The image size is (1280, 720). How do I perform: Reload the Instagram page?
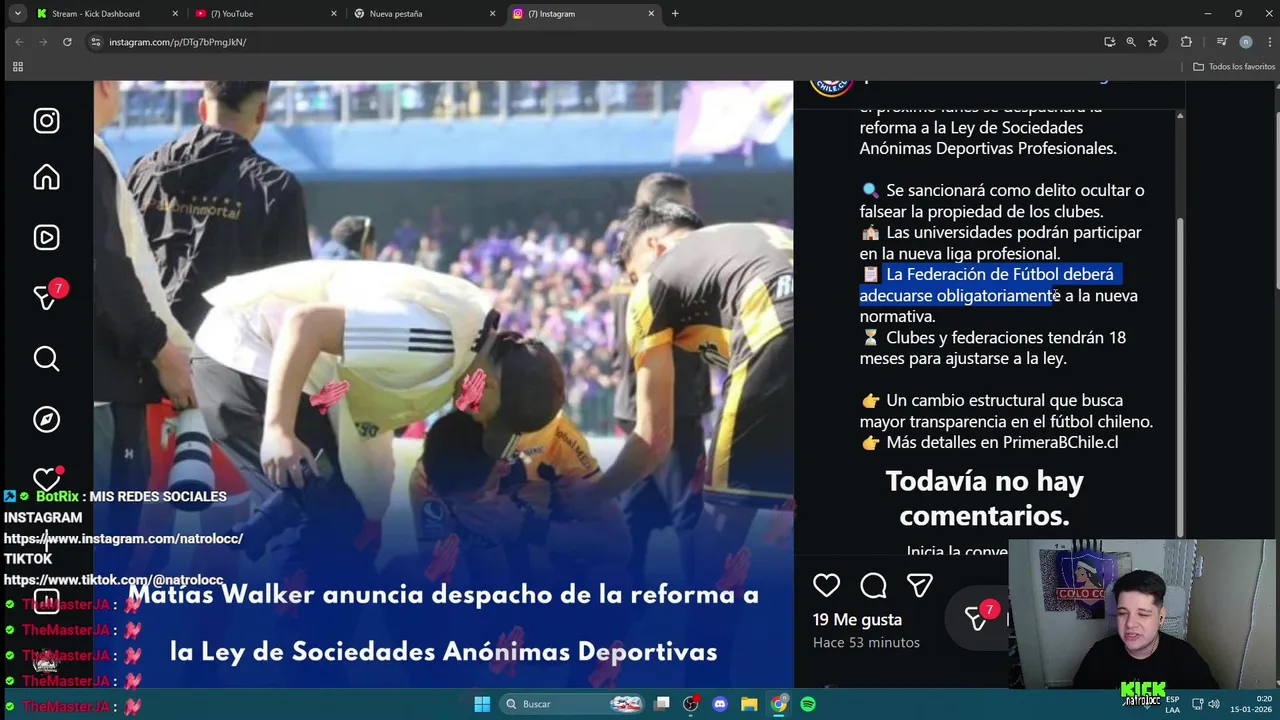(67, 42)
